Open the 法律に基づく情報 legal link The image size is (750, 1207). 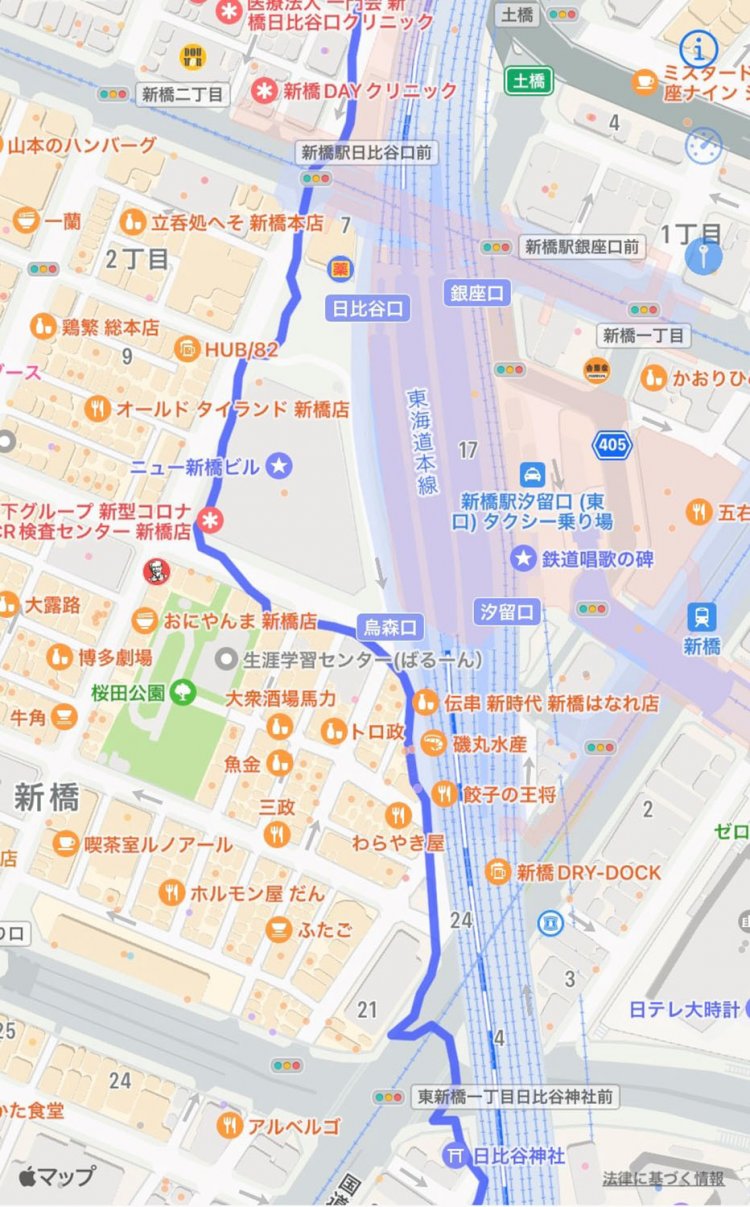point(662,1179)
